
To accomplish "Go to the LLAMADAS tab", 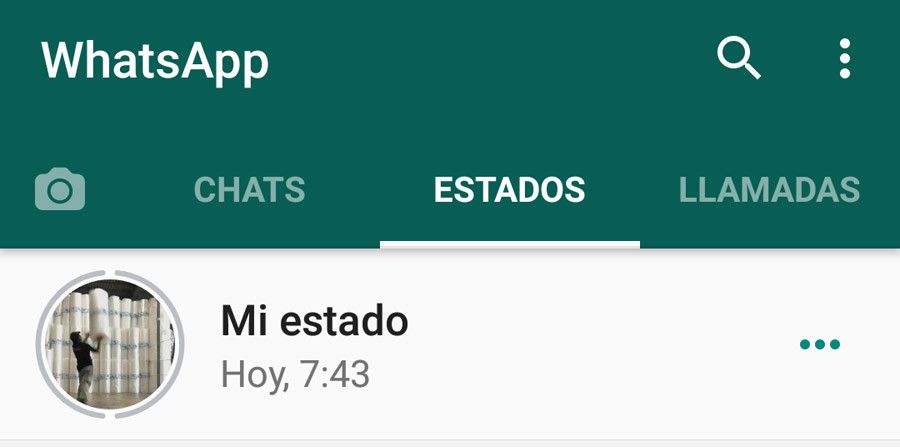I will pos(769,189).
